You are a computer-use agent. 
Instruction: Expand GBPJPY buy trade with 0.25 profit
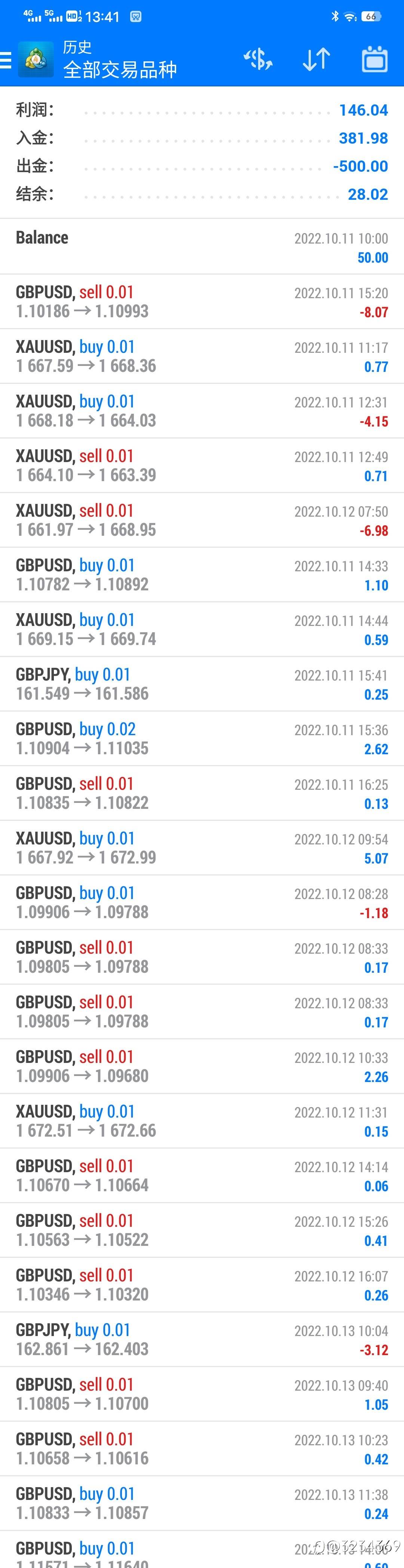[x=202, y=684]
